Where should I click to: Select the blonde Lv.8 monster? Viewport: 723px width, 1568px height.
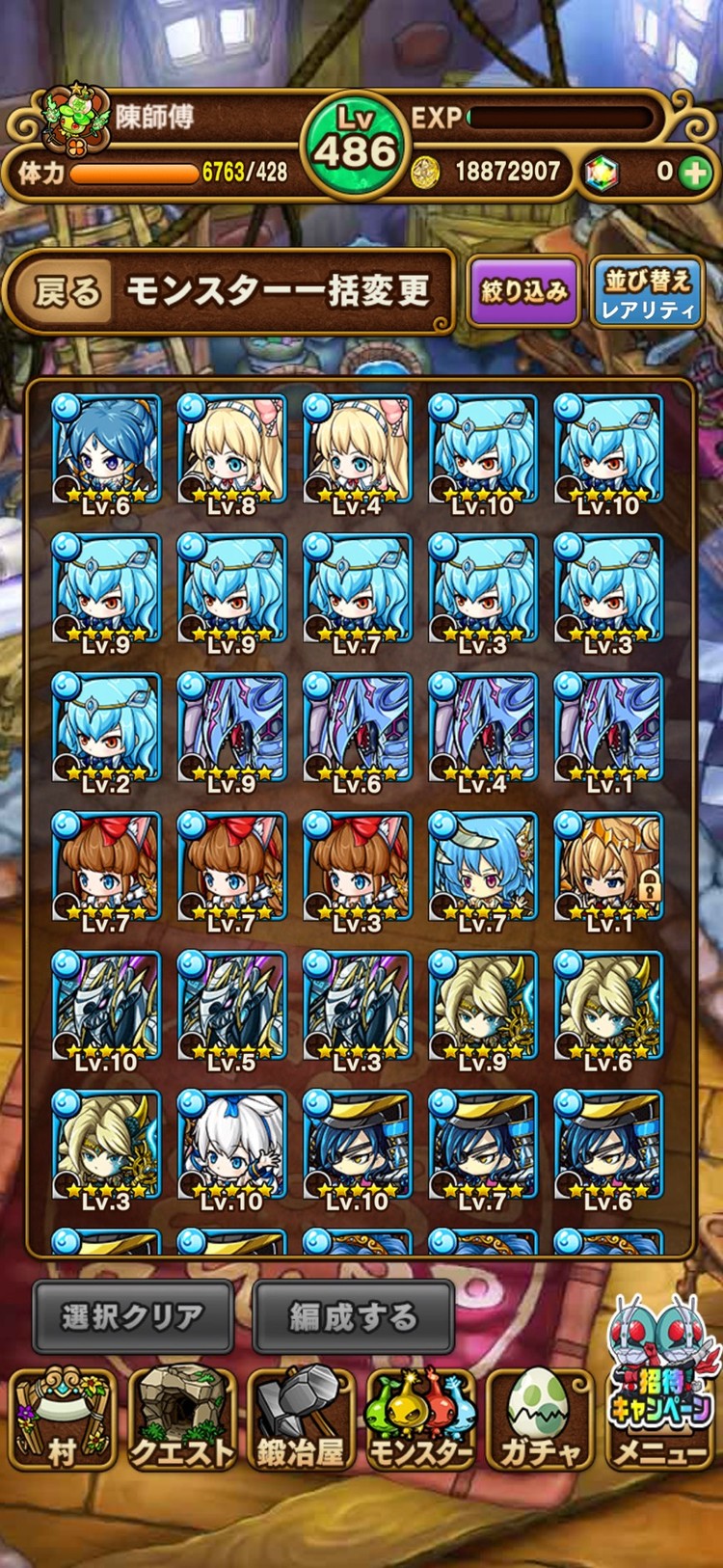231,449
